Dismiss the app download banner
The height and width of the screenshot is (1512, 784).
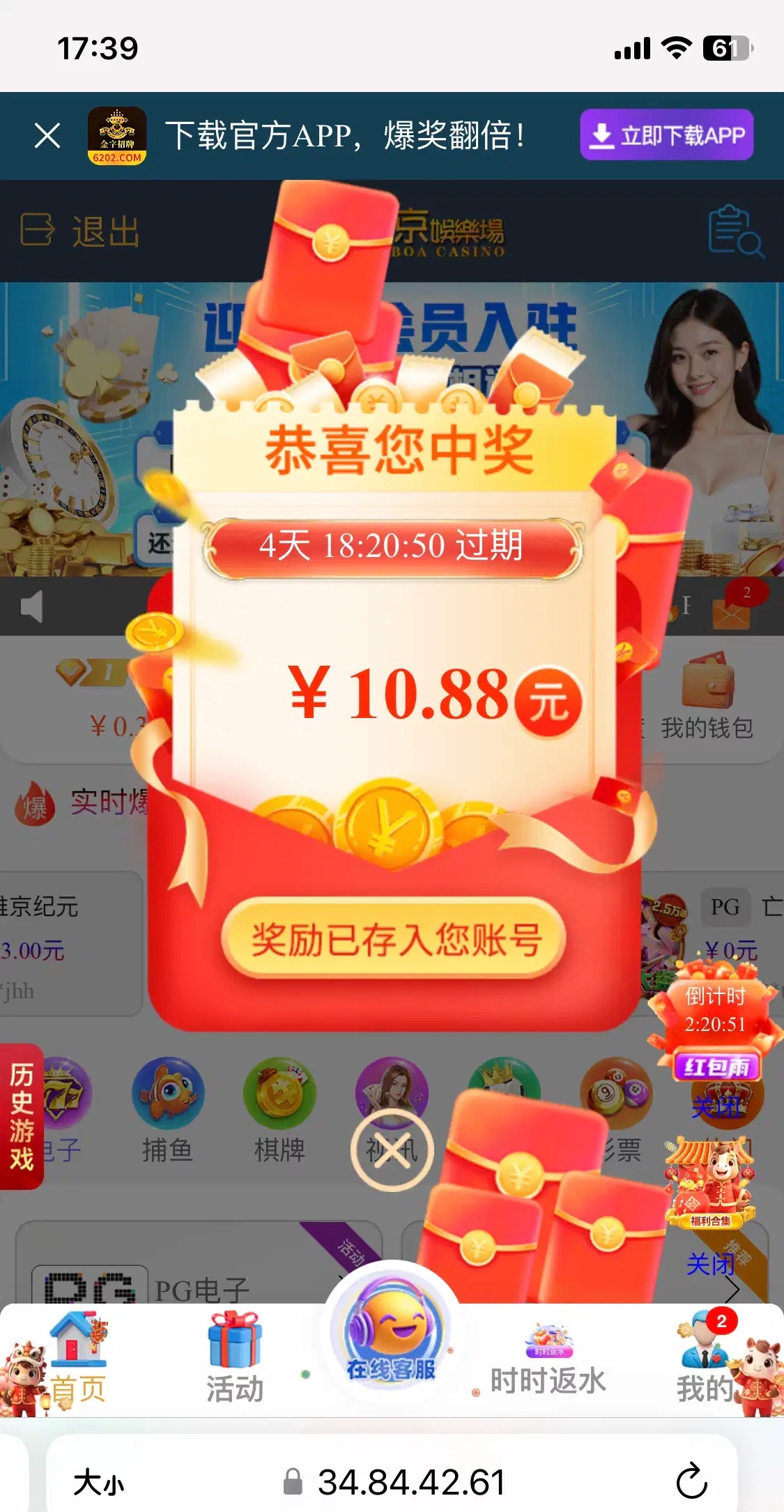[x=47, y=135]
